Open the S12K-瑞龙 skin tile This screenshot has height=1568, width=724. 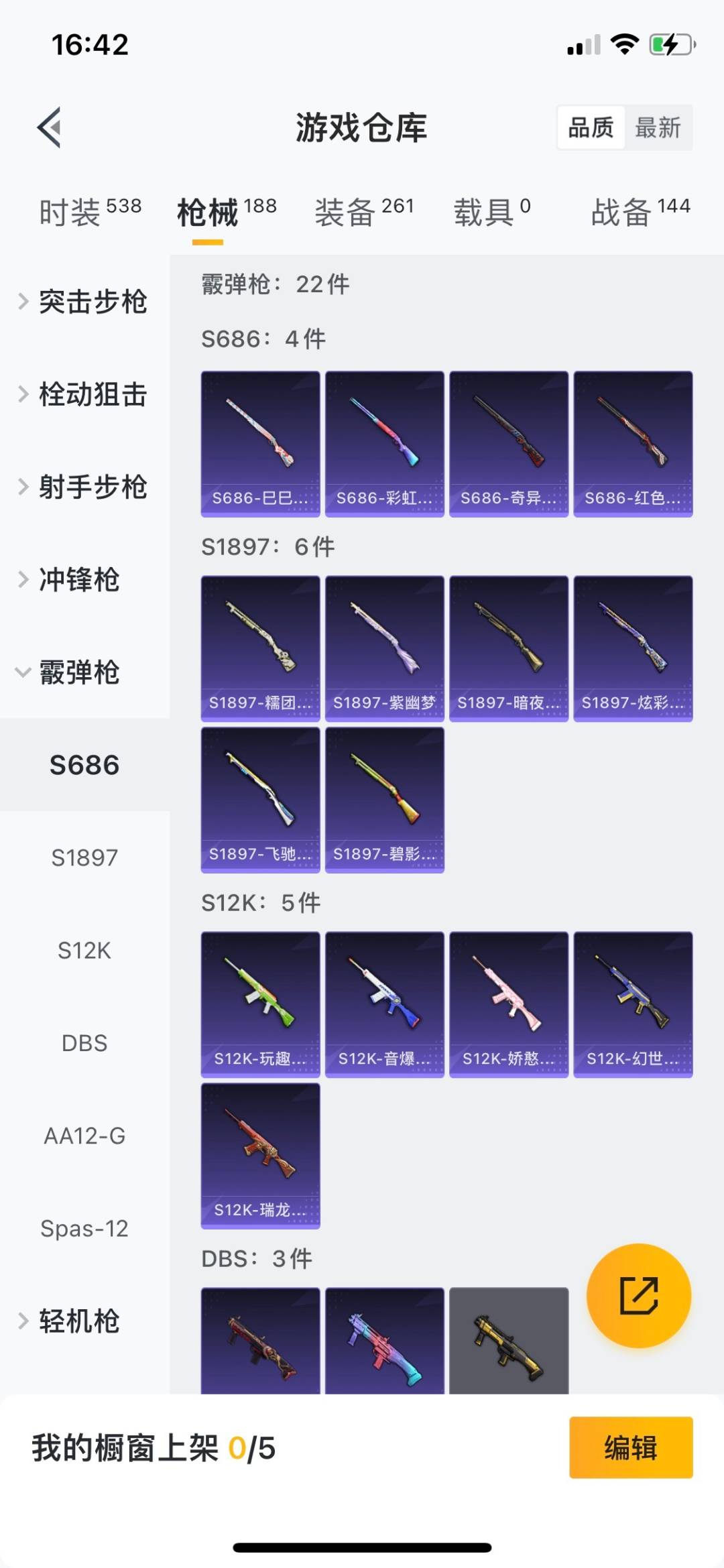[x=260, y=1155]
